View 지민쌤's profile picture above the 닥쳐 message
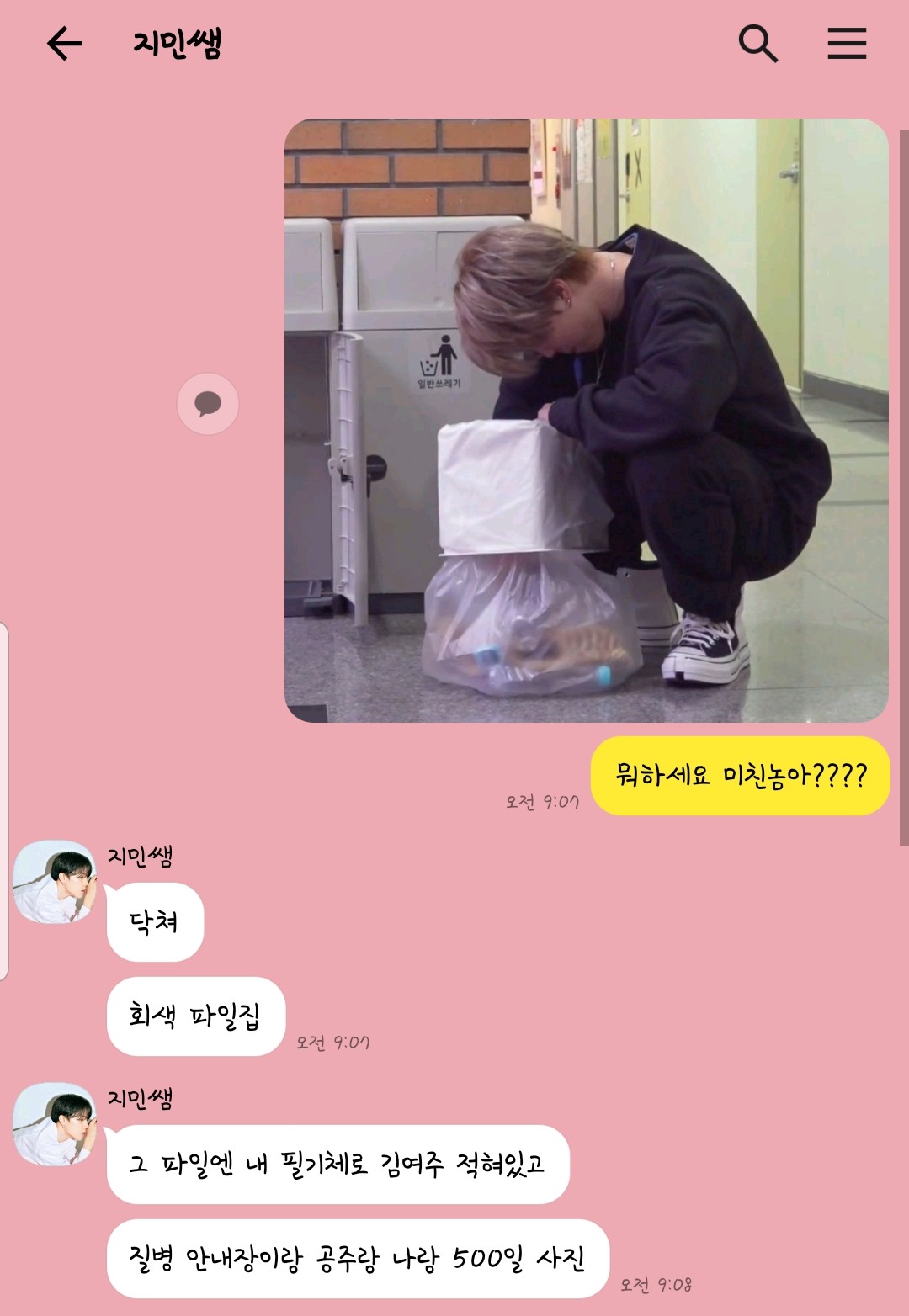Viewport: 909px width, 1316px height. pos(55,882)
